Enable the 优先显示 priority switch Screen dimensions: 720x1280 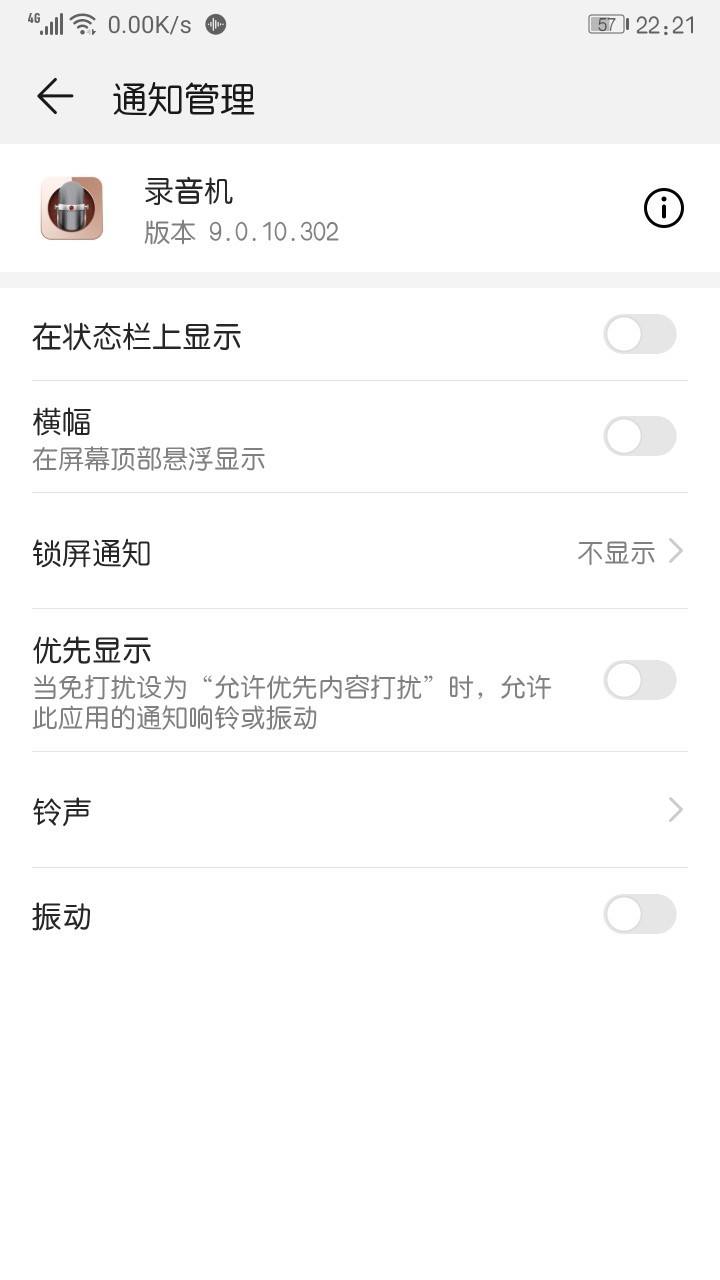[639, 681]
